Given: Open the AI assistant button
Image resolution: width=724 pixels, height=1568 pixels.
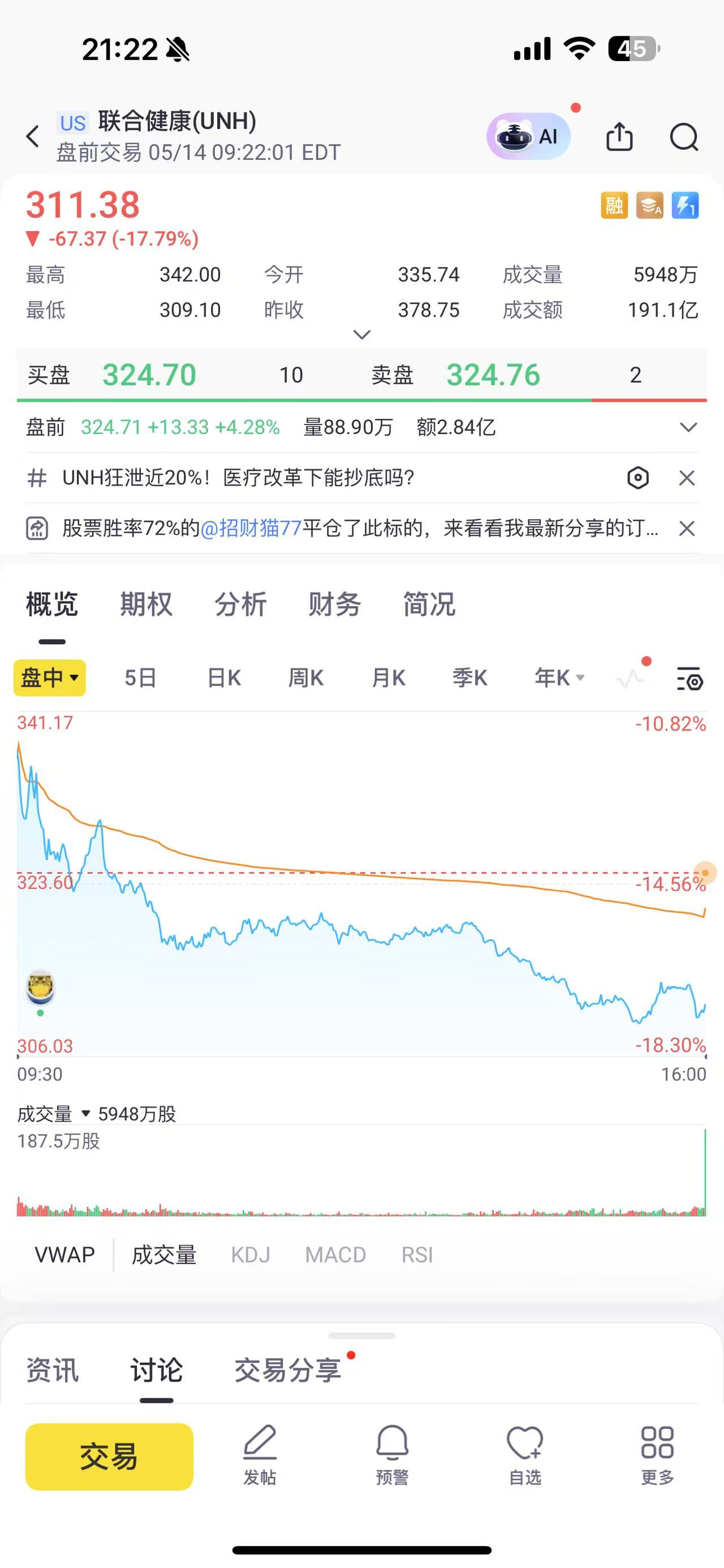Looking at the screenshot, I should pos(528,136).
